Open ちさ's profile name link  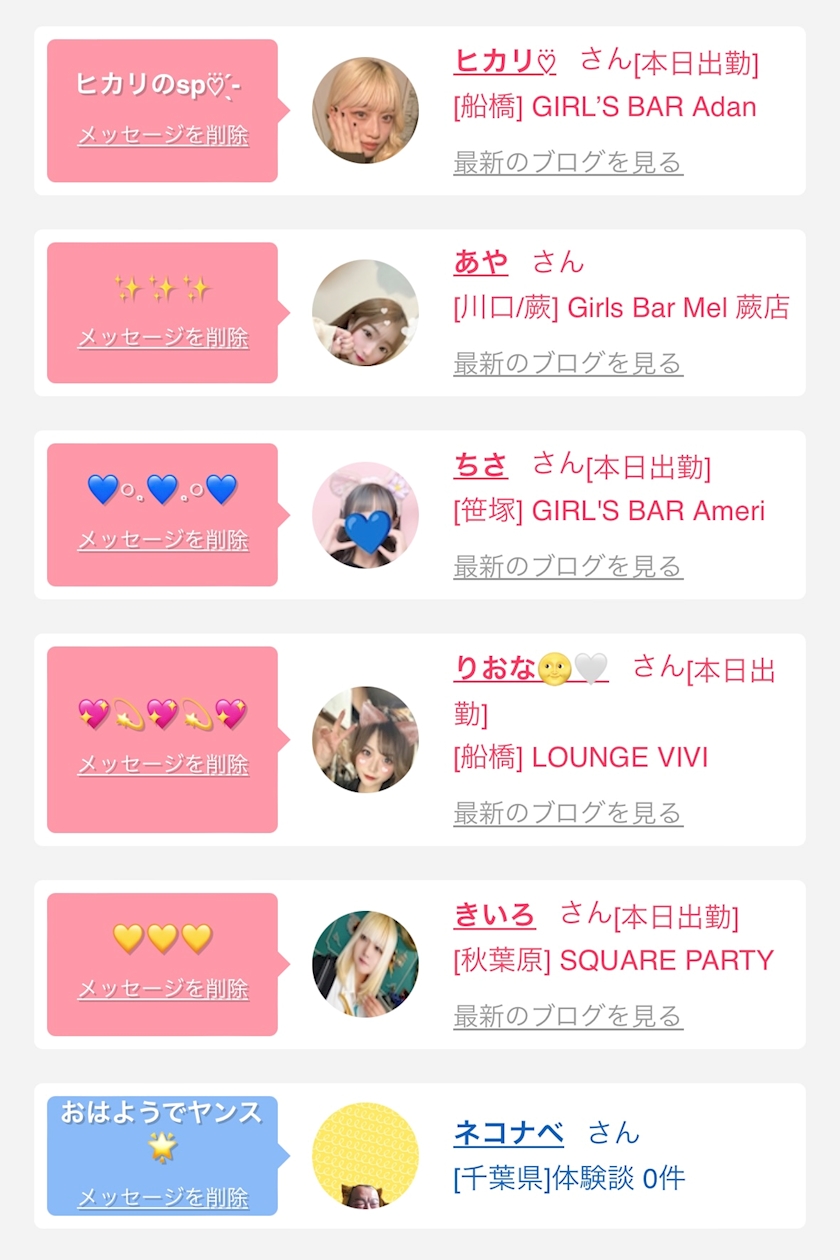(481, 465)
